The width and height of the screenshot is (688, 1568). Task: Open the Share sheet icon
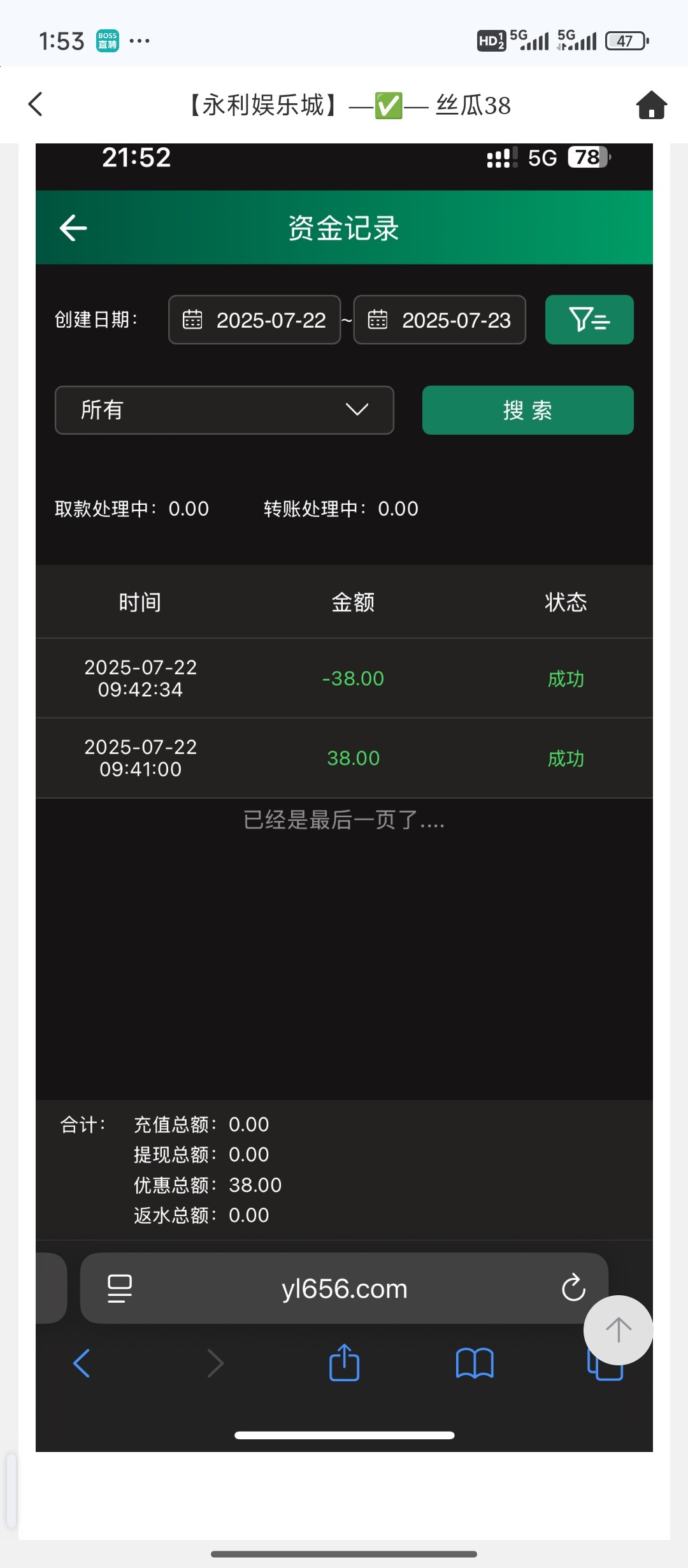344,1363
